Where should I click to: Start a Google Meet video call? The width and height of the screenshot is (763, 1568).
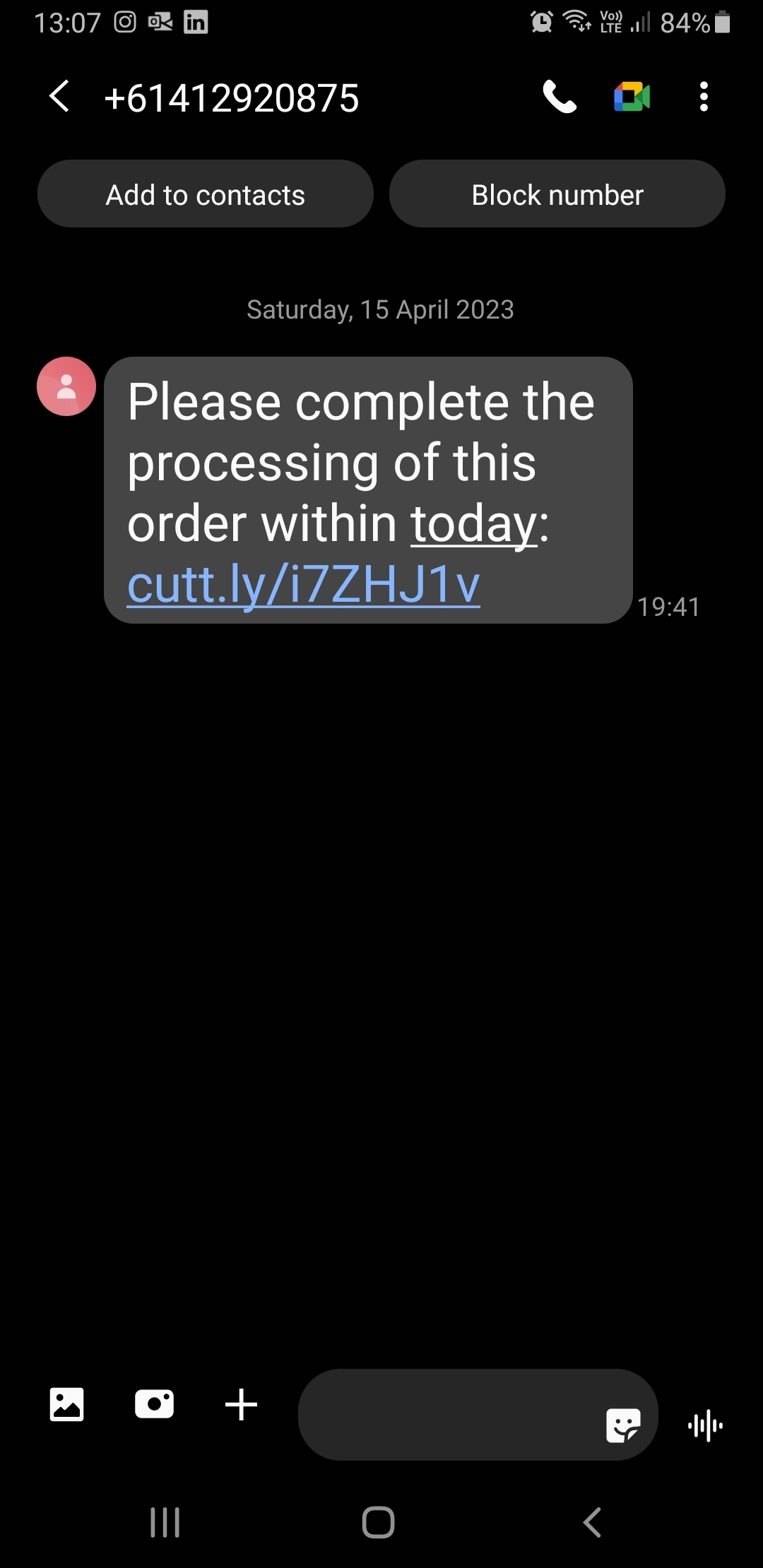[x=632, y=97]
